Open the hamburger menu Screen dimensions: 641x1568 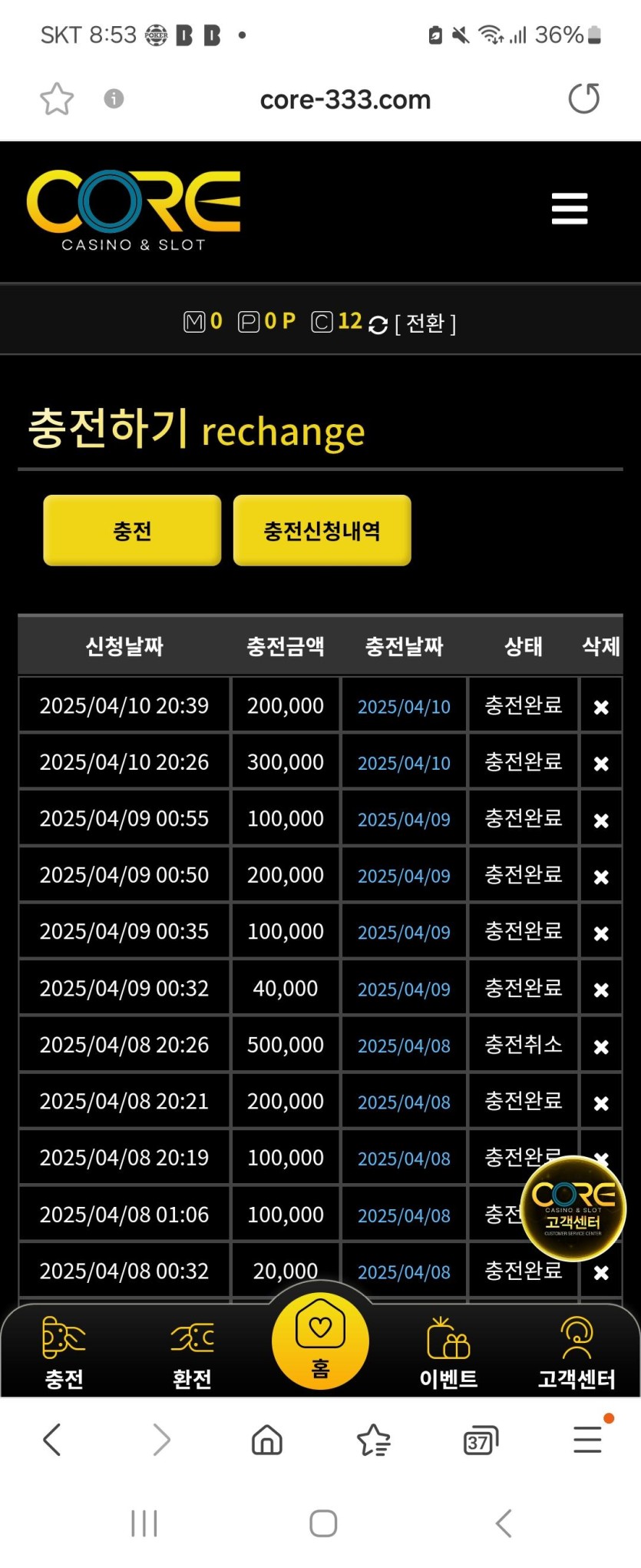coord(569,209)
